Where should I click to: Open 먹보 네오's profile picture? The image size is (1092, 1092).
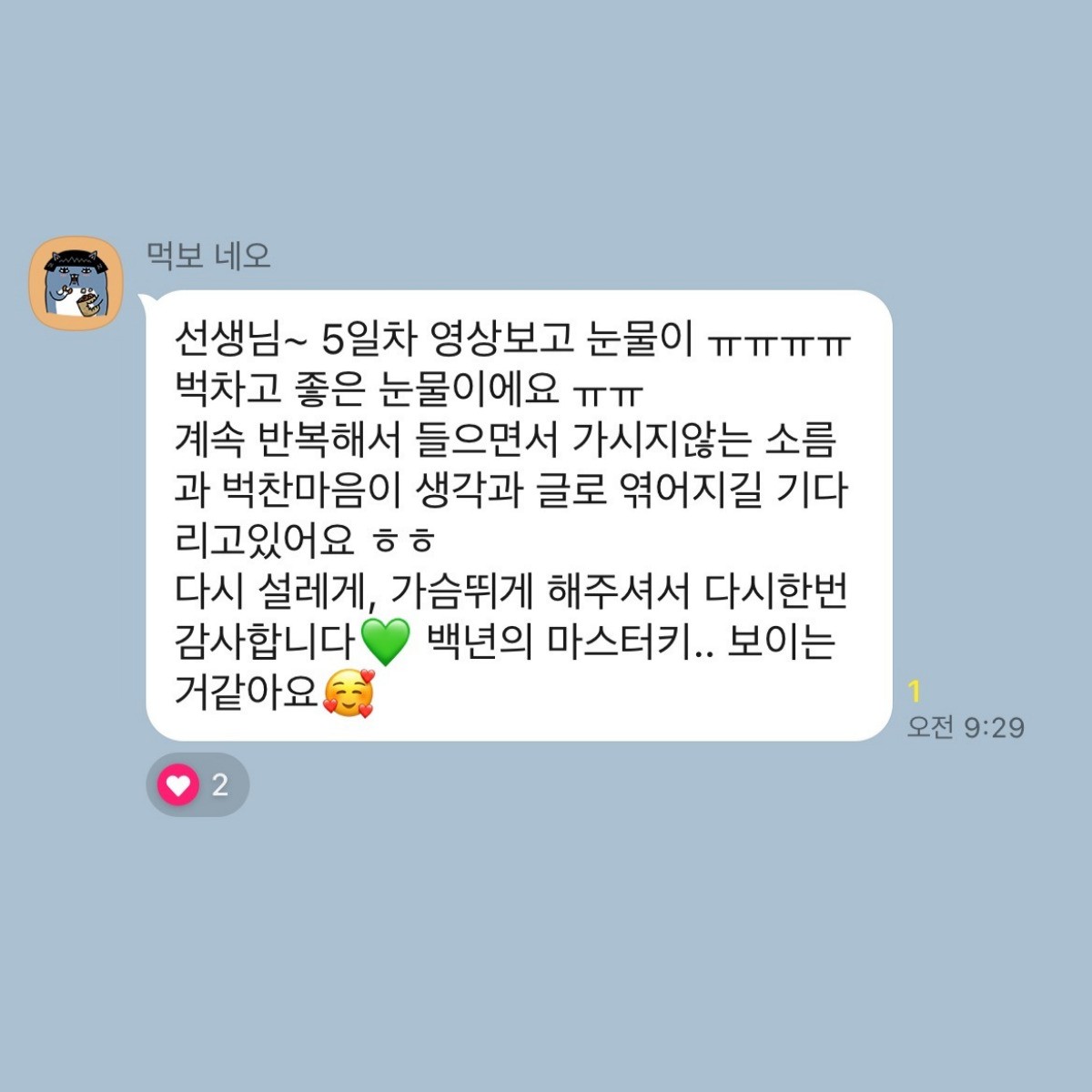[x=76, y=283]
